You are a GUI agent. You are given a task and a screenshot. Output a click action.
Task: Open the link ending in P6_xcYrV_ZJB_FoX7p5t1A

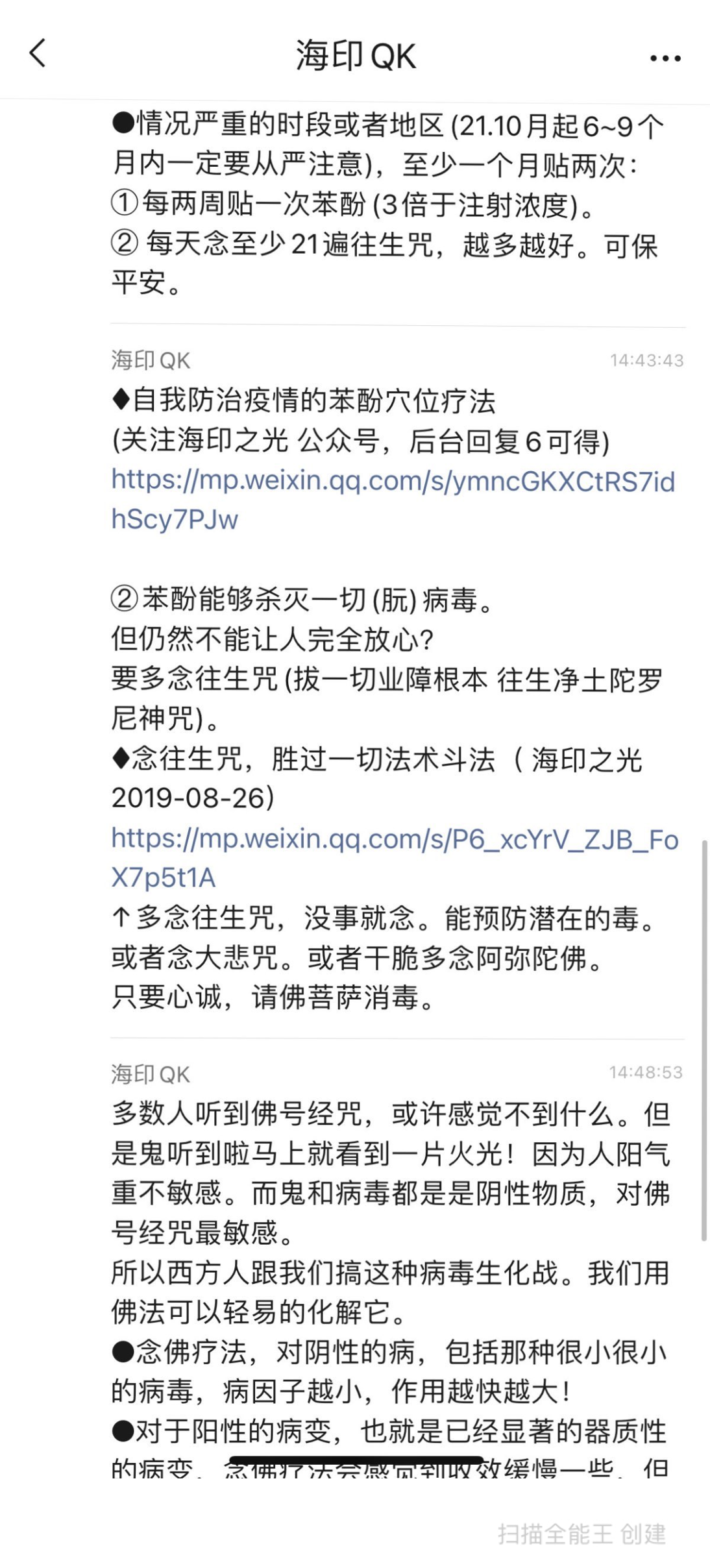coord(394,839)
